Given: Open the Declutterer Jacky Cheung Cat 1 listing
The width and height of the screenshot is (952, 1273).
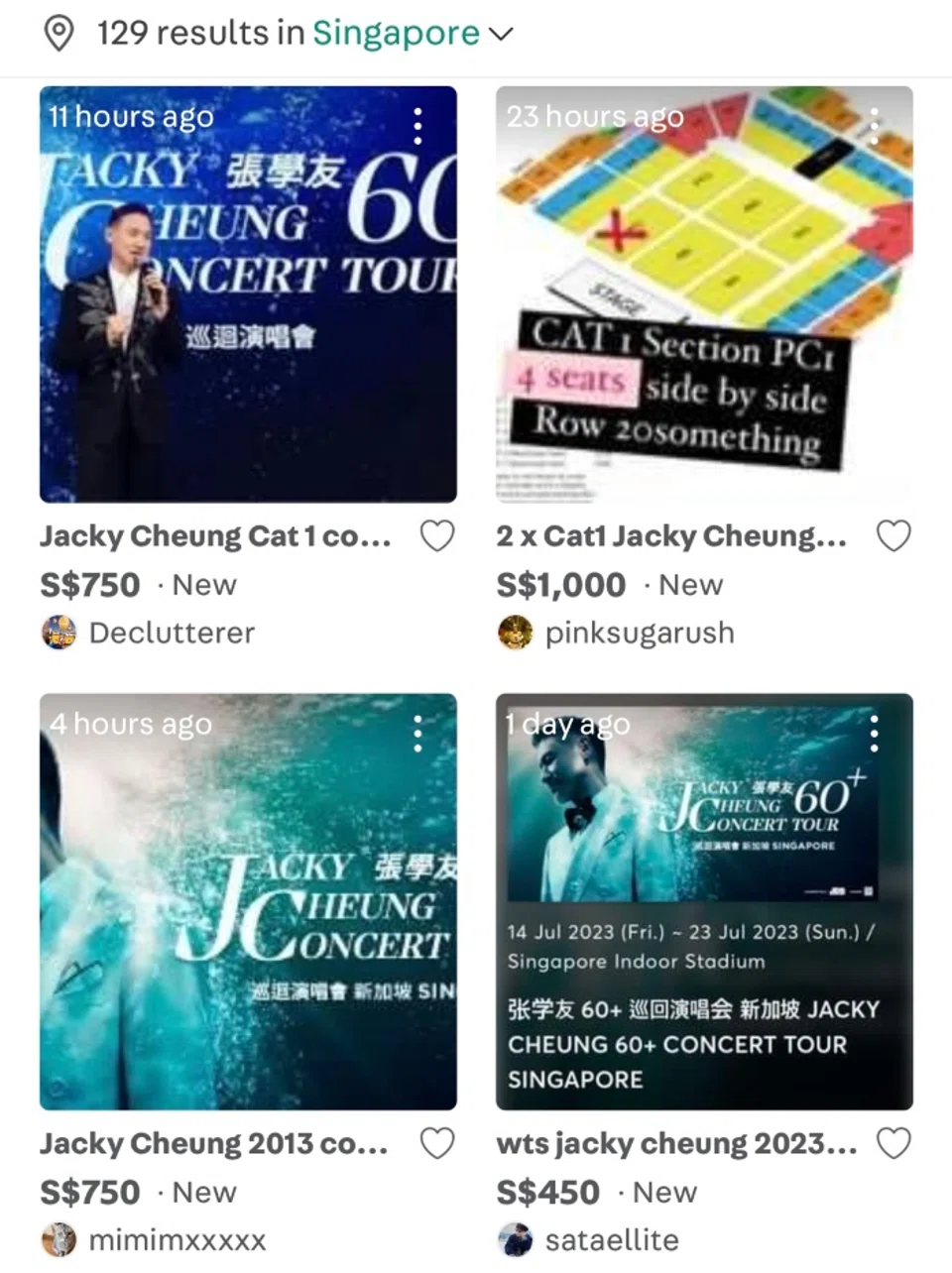Looking at the screenshot, I should 248,294.
